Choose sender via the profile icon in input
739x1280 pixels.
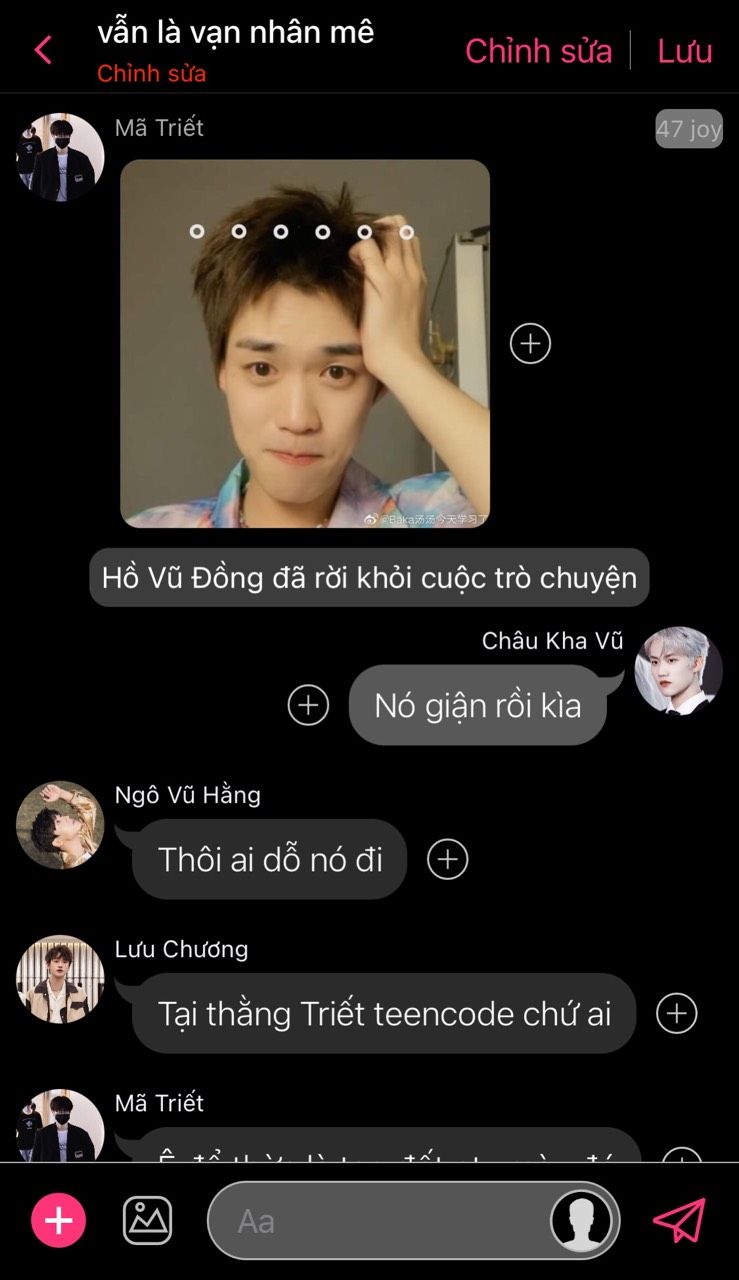pyautogui.click(x=582, y=1221)
